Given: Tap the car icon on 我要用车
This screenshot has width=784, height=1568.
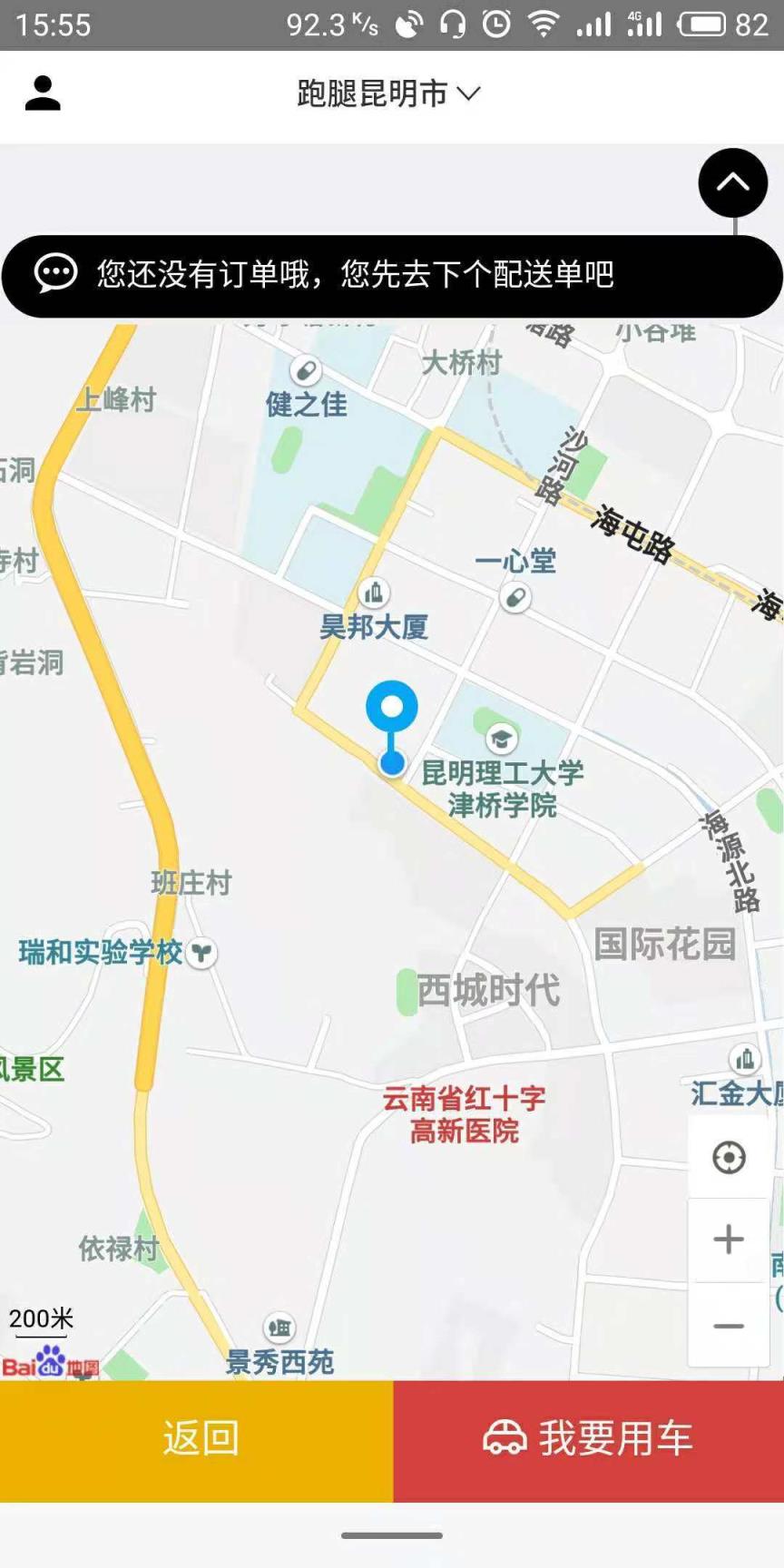Looking at the screenshot, I should 505,1438.
